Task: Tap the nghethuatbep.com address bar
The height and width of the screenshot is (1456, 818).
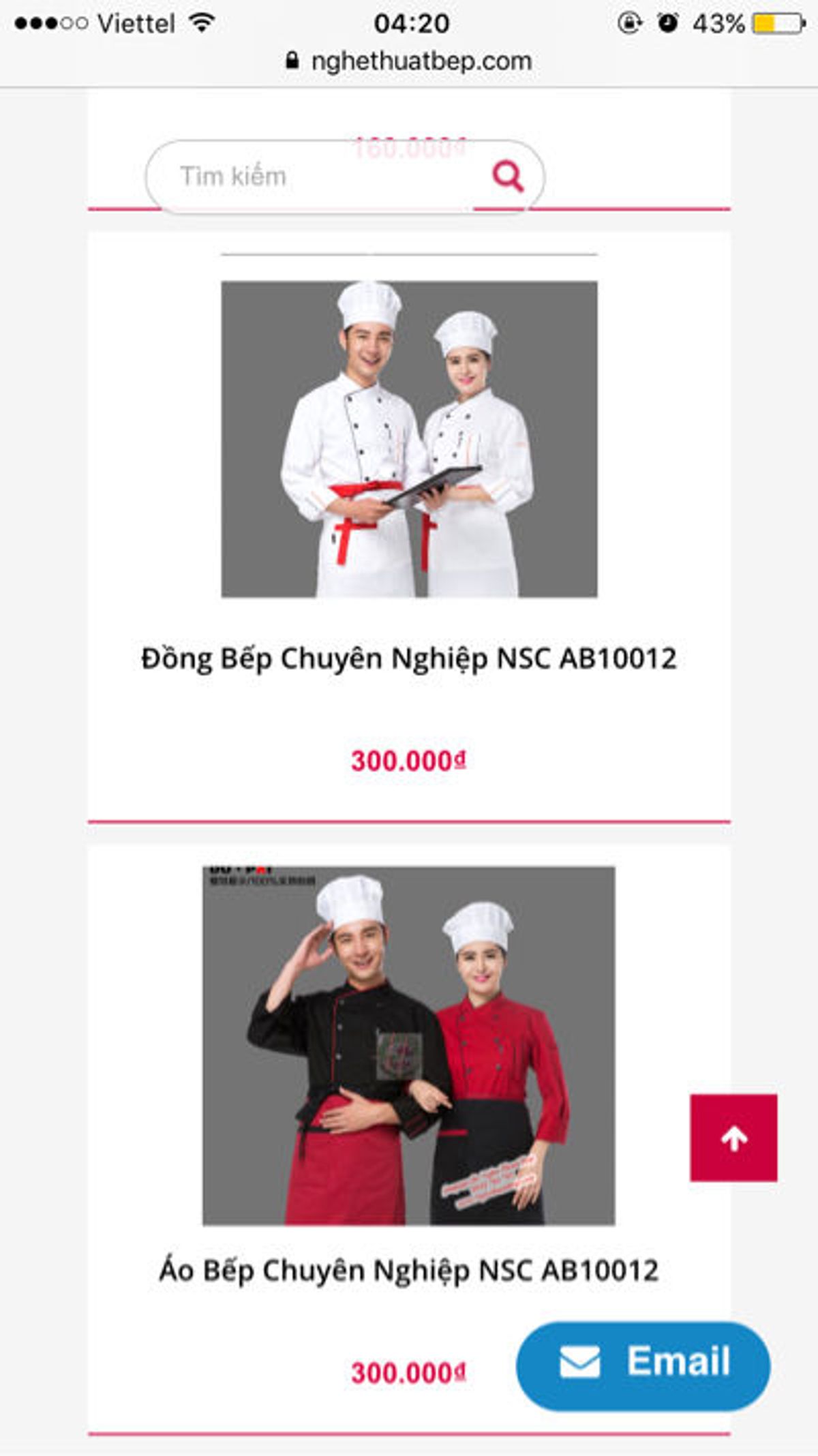Action: coord(409,61)
